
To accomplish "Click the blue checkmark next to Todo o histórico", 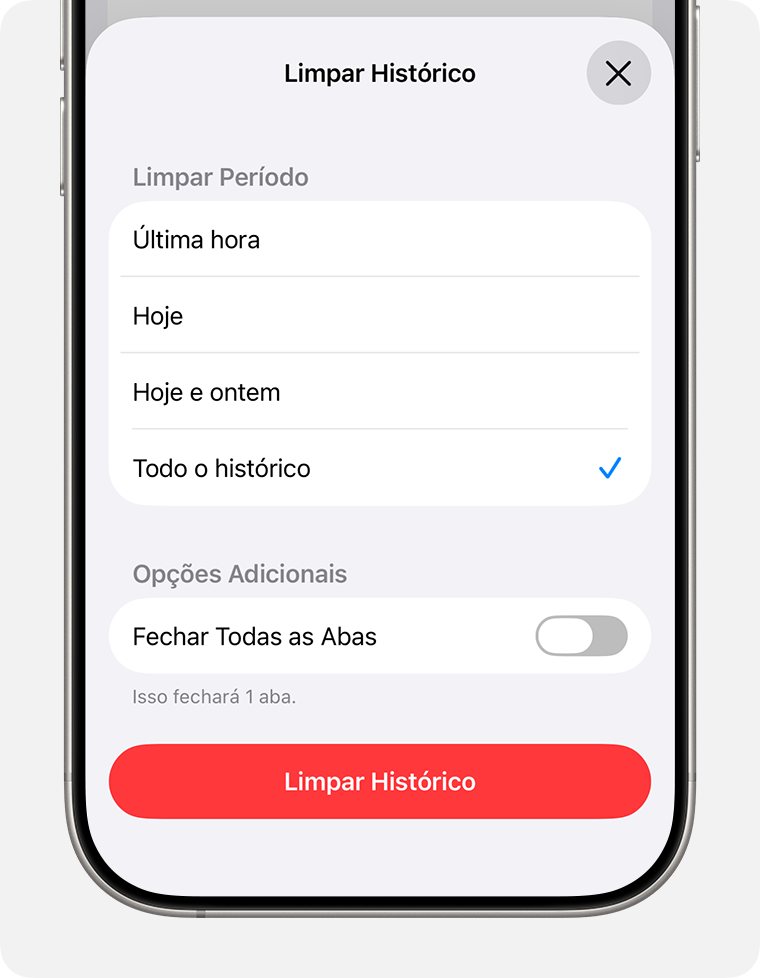I will (x=608, y=468).
